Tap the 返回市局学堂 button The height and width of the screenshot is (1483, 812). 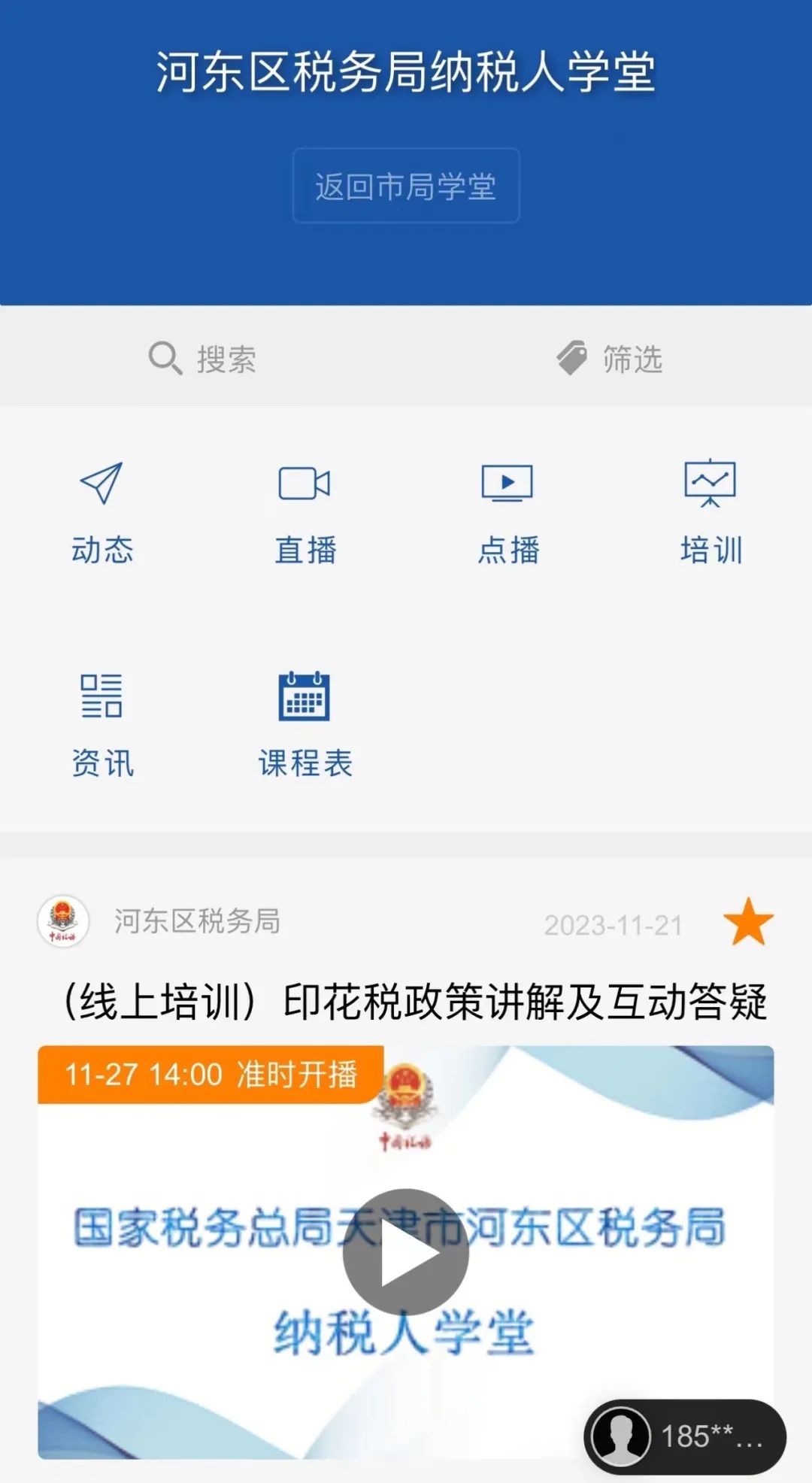pyautogui.click(x=406, y=186)
